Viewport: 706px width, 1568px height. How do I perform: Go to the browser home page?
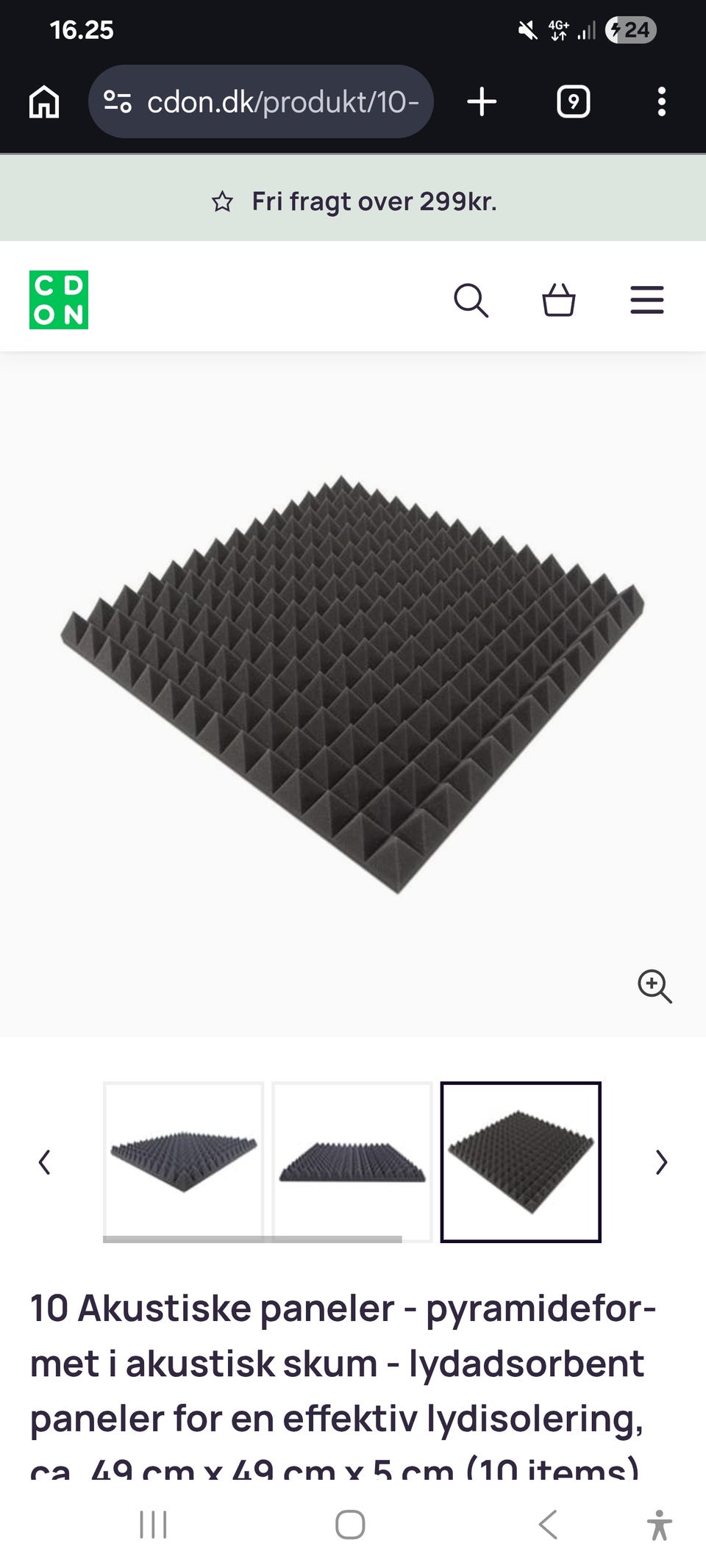point(44,101)
